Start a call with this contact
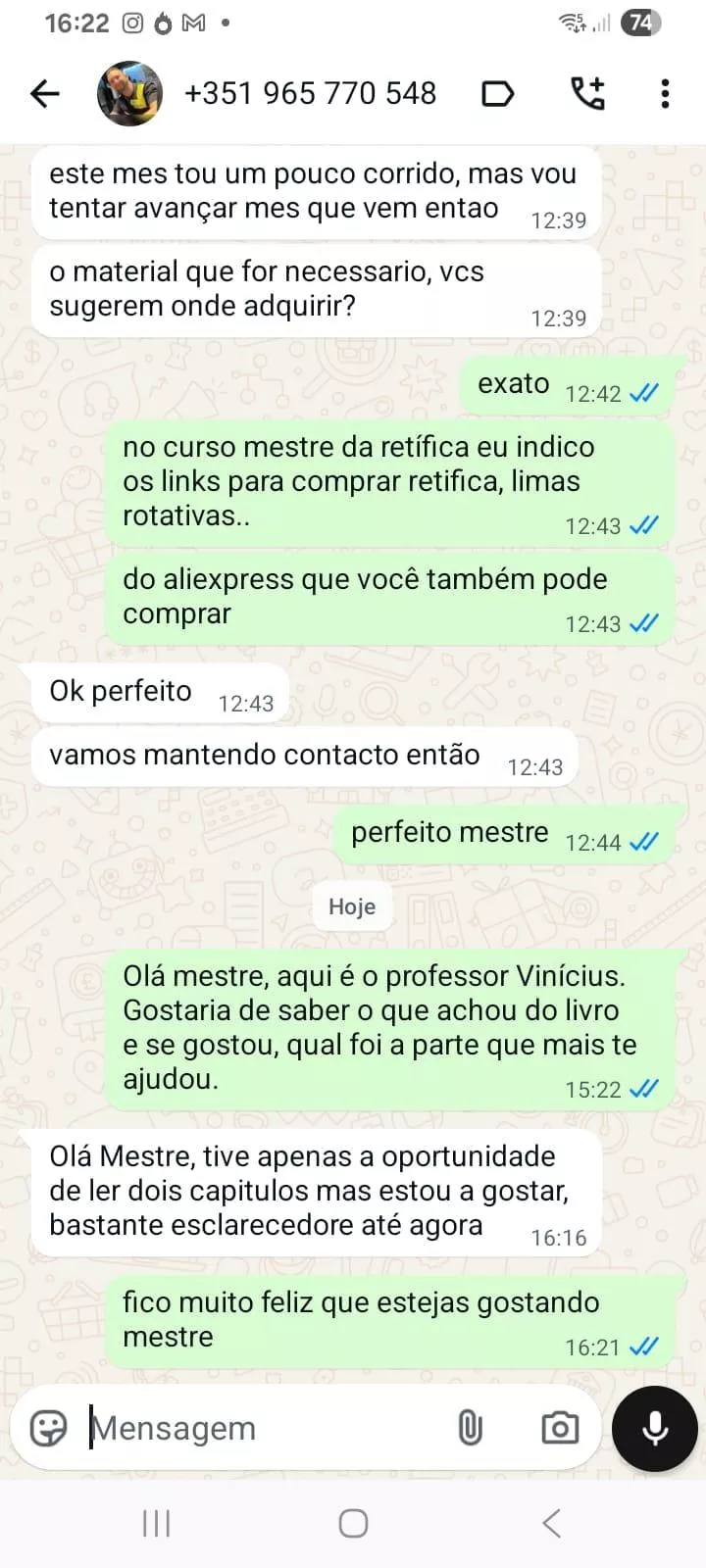The height and width of the screenshot is (1568, 706). point(587,94)
